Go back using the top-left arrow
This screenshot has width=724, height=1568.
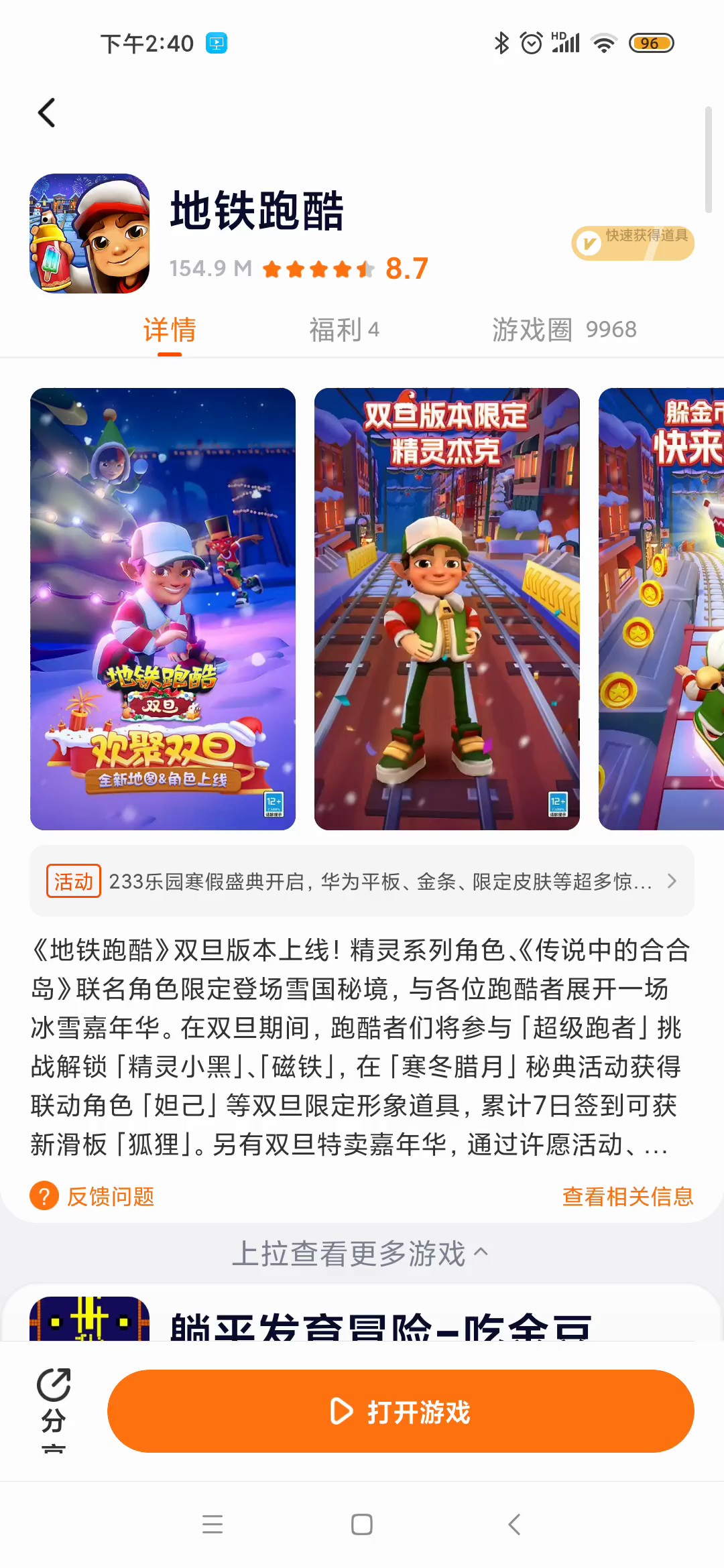pyautogui.click(x=46, y=113)
